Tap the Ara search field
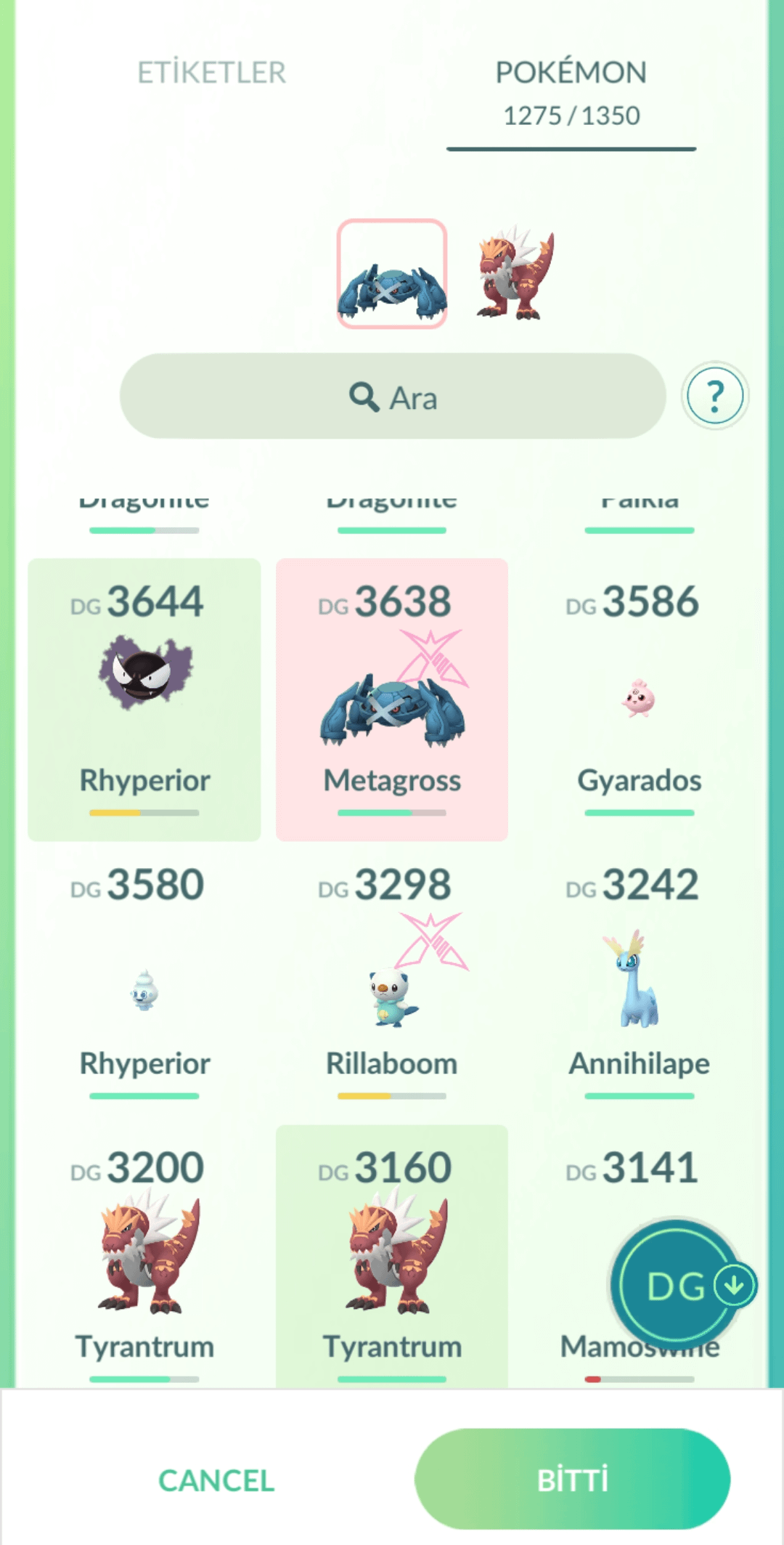 pos(393,397)
